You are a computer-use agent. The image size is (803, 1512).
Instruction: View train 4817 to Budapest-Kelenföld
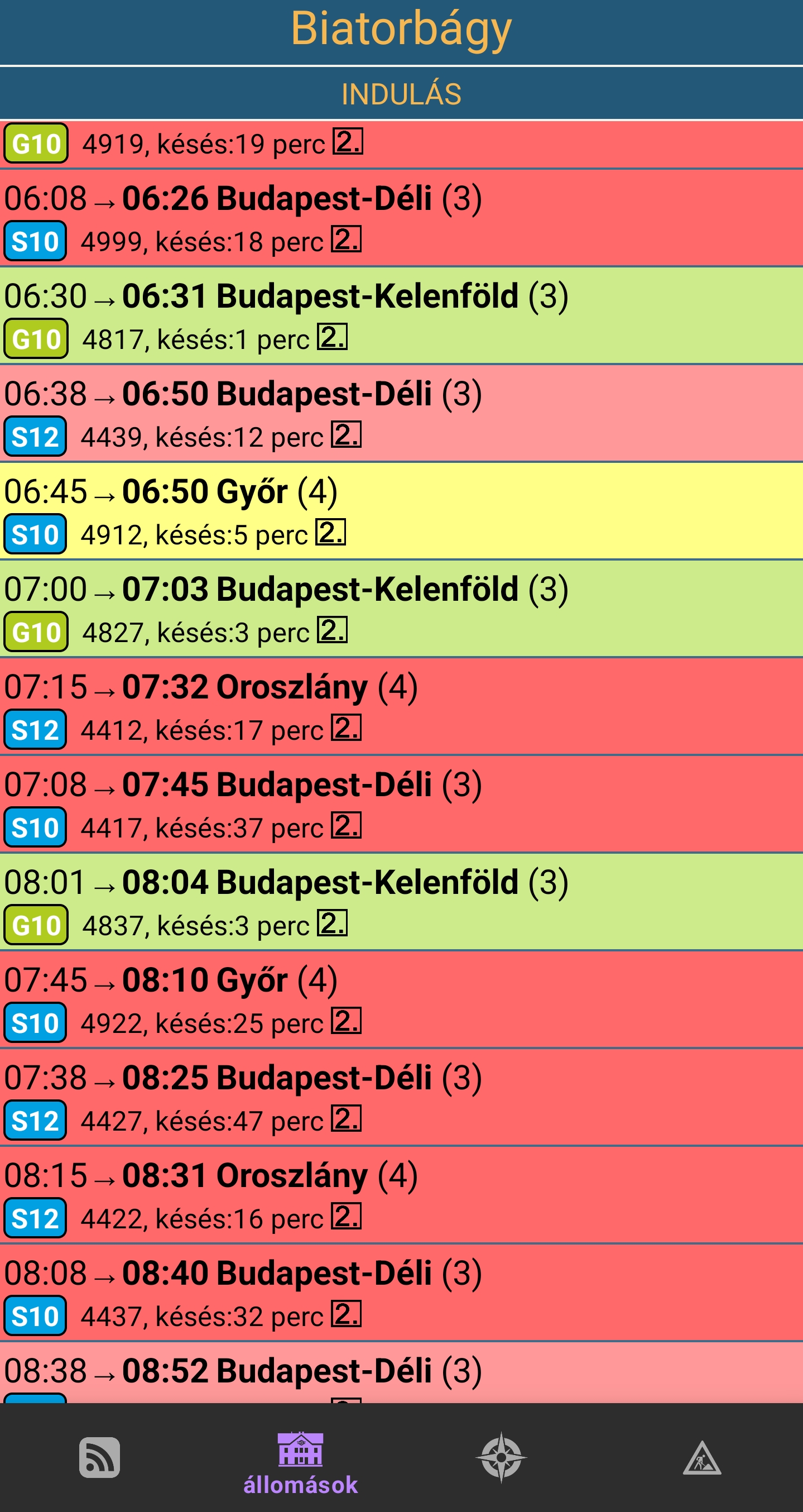click(x=401, y=316)
